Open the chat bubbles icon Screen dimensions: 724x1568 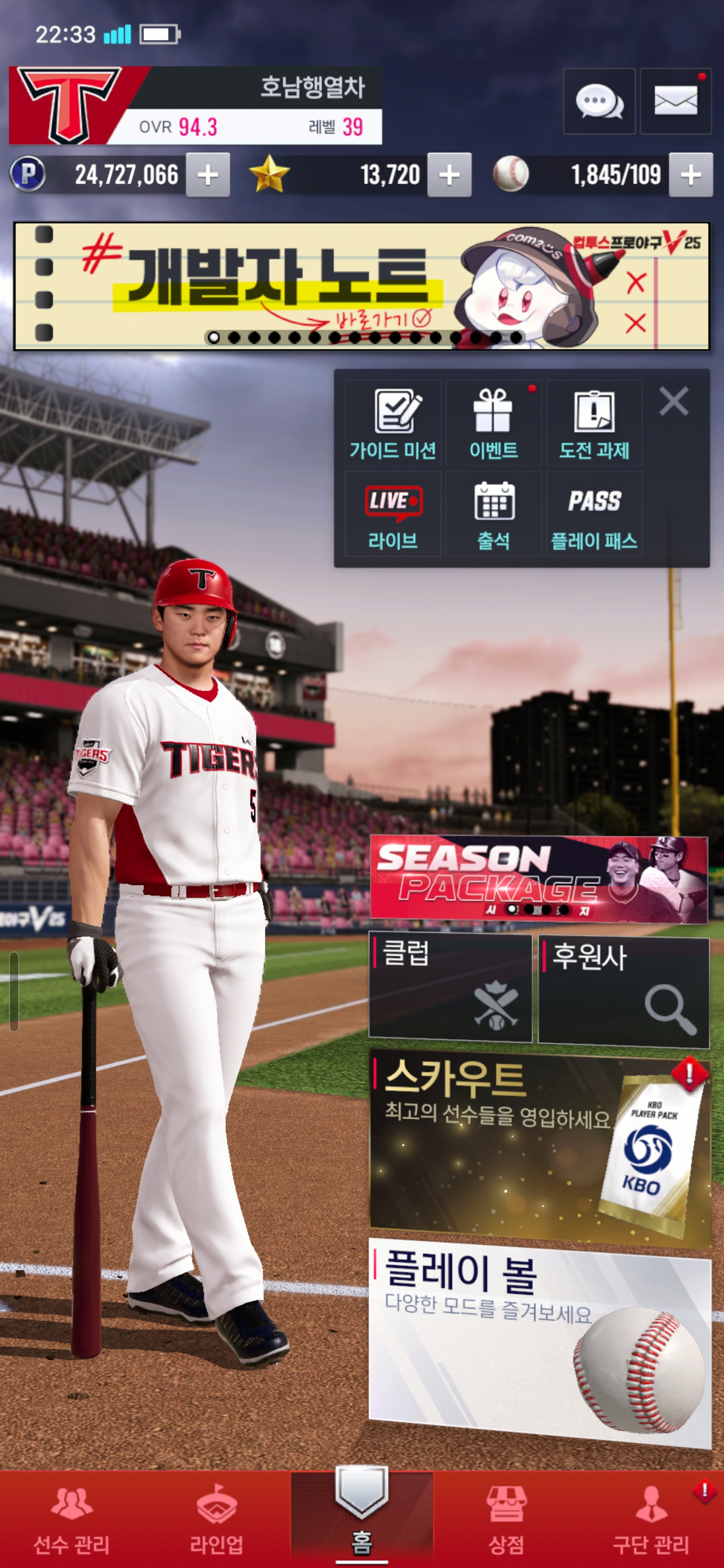(x=599, y=101)
